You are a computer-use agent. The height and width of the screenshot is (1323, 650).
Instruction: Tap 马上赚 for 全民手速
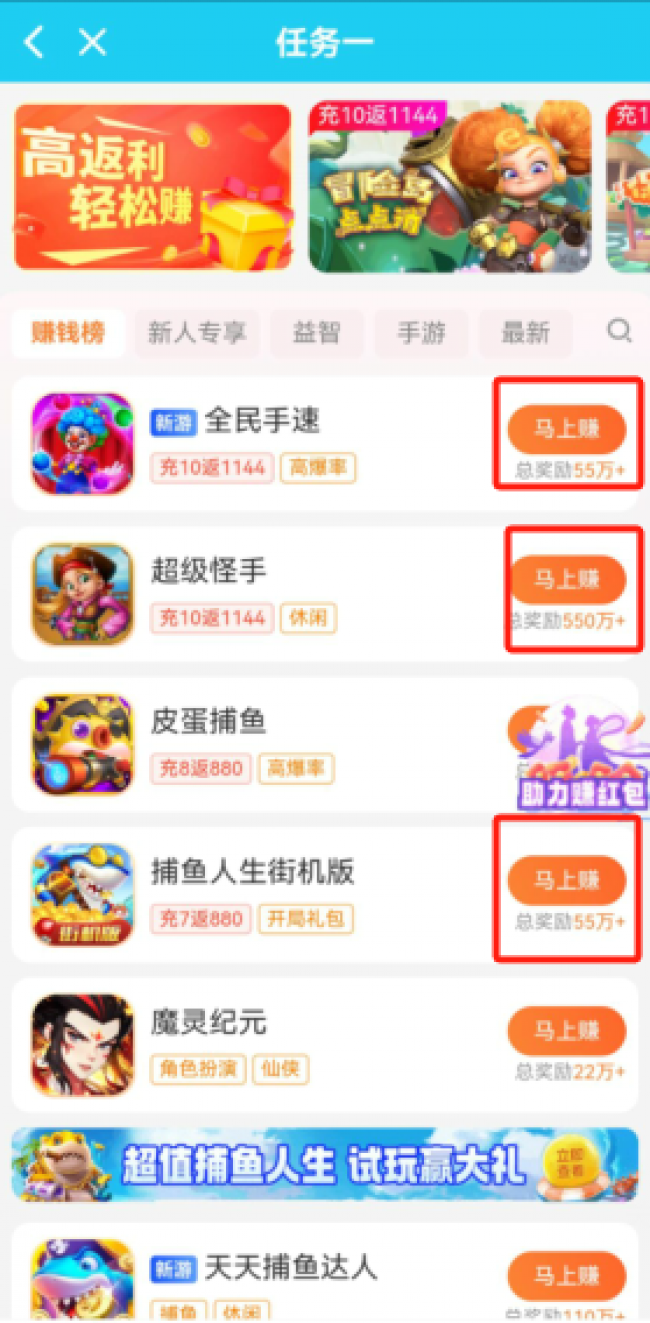point(566,430)
